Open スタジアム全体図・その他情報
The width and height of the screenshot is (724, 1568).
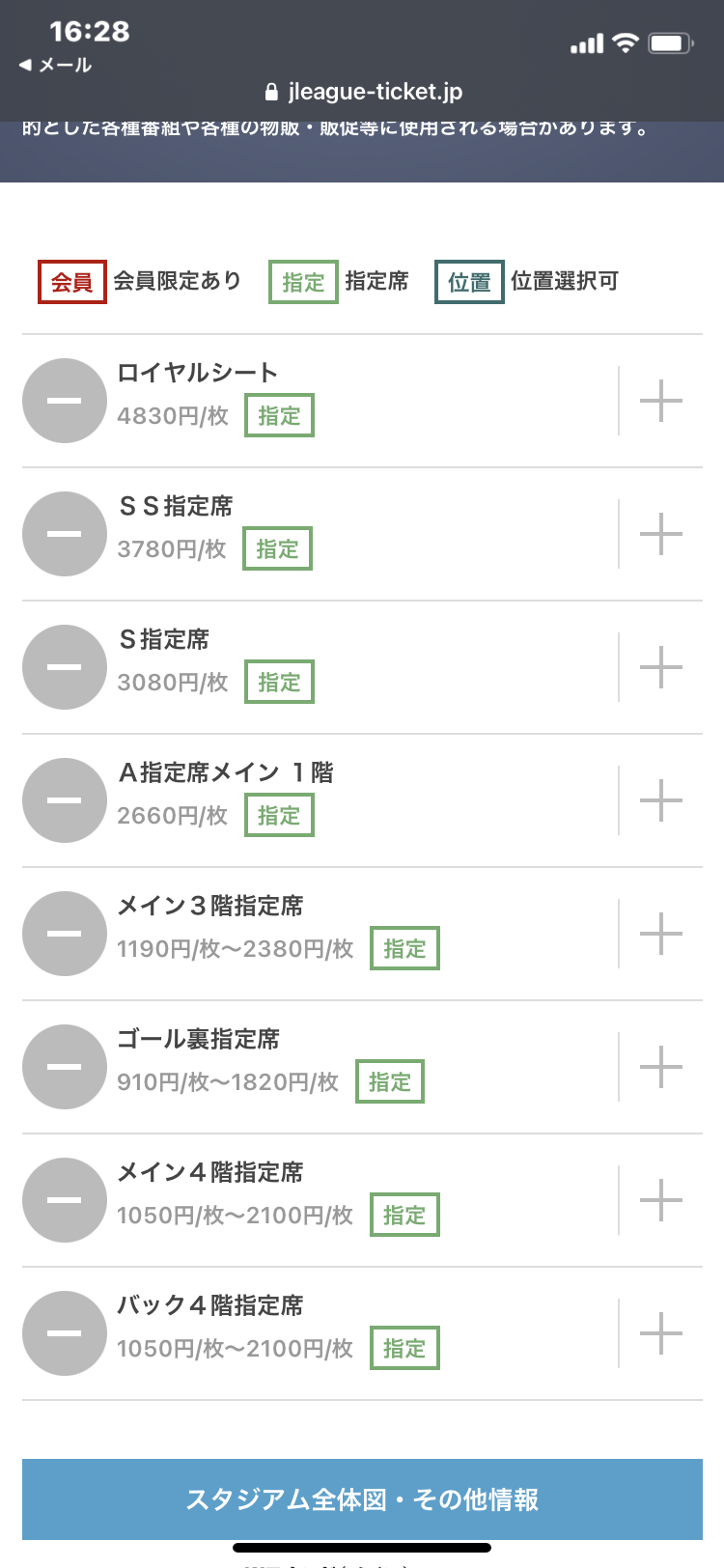click(362, 1499)
